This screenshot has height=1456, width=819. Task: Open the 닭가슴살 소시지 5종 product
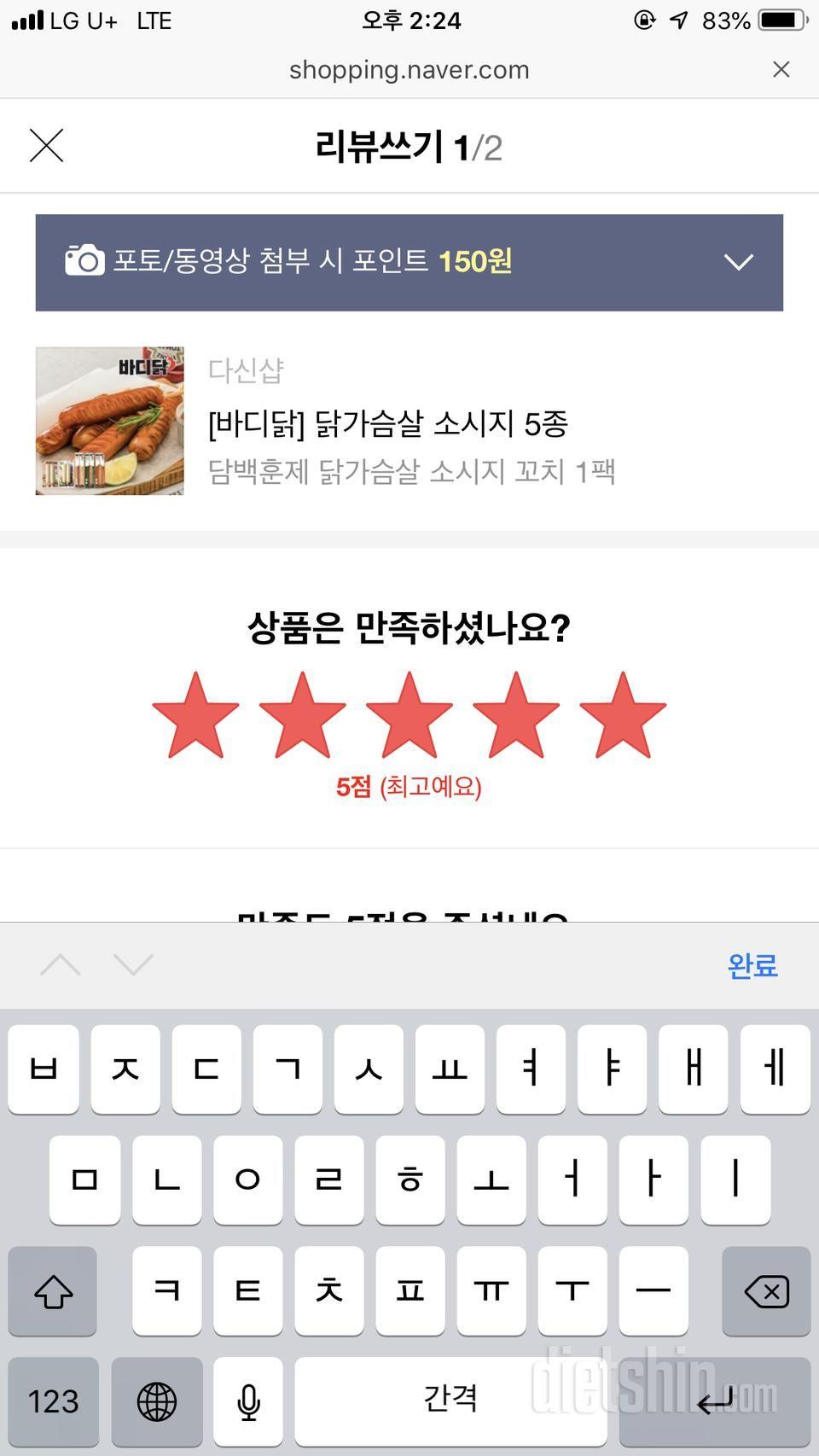coord(387,423)
